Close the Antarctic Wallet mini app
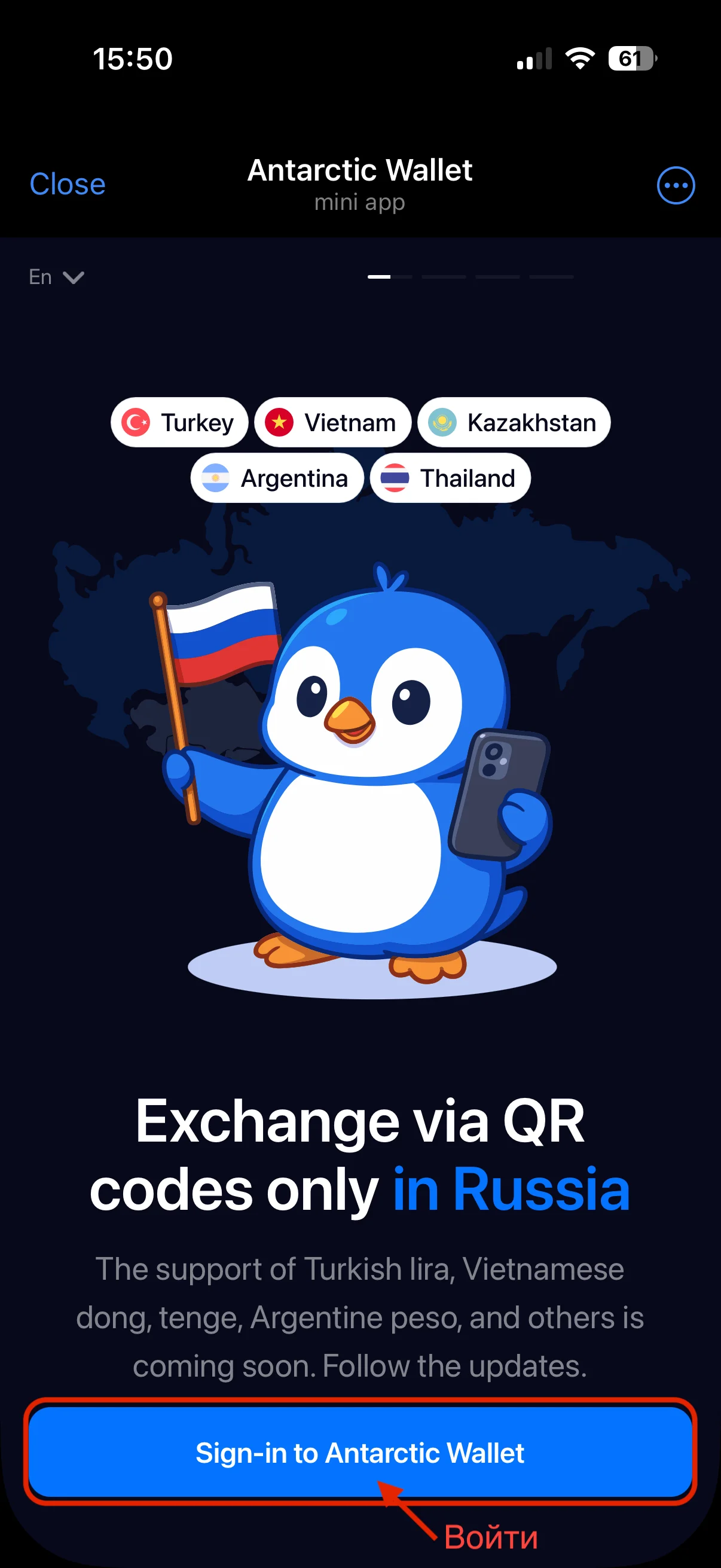721x1568 pixels. [67, 184]
